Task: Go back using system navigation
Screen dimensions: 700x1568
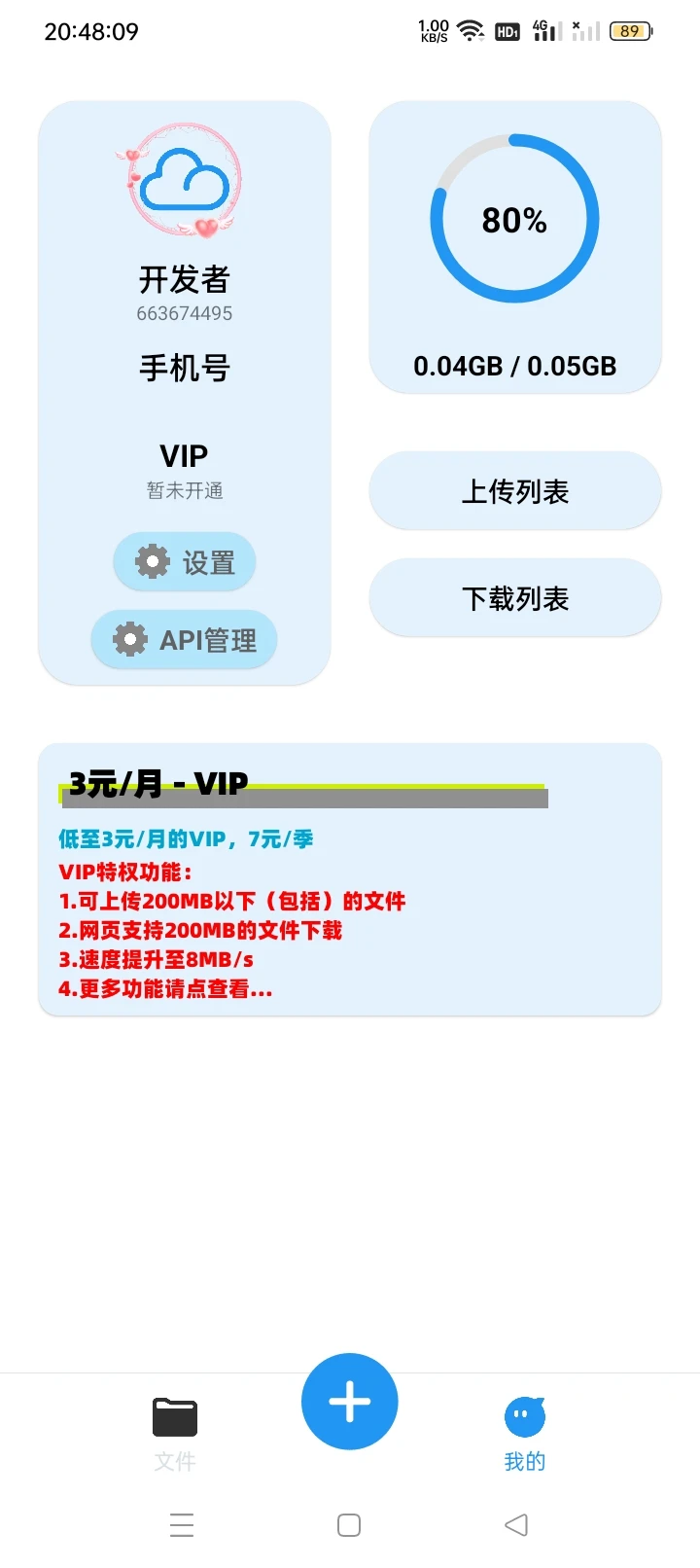Action: [516, 1524]
